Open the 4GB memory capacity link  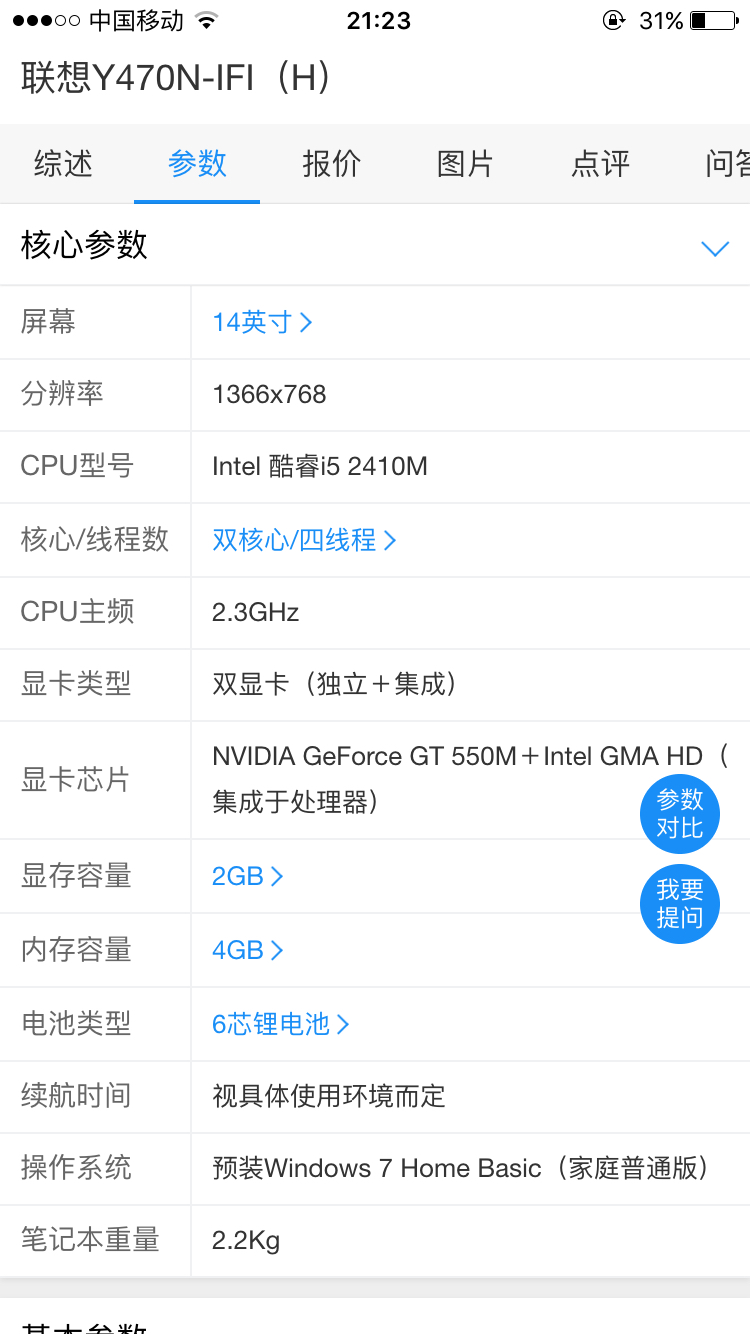click(246, 950)
